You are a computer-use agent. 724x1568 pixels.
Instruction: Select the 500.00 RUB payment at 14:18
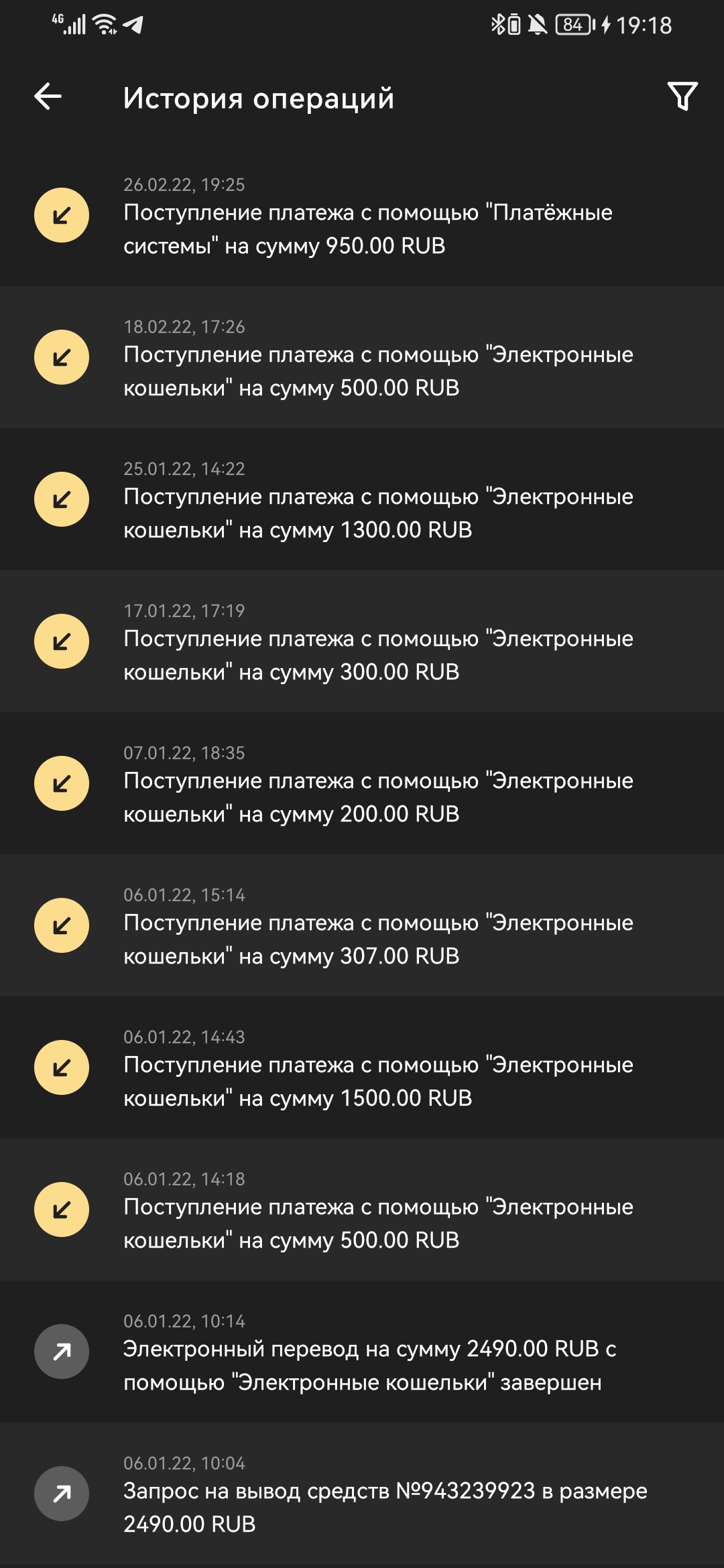[x=362, y=1210]
